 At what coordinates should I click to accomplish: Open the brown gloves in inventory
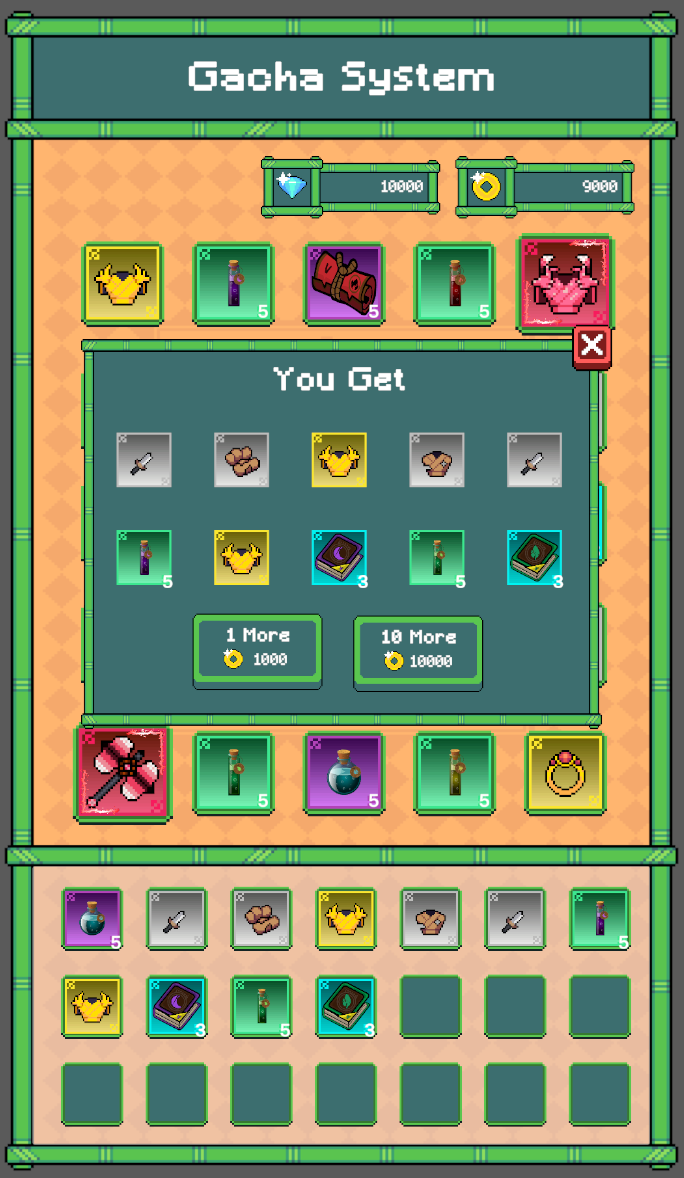click(x=261, y=918)
